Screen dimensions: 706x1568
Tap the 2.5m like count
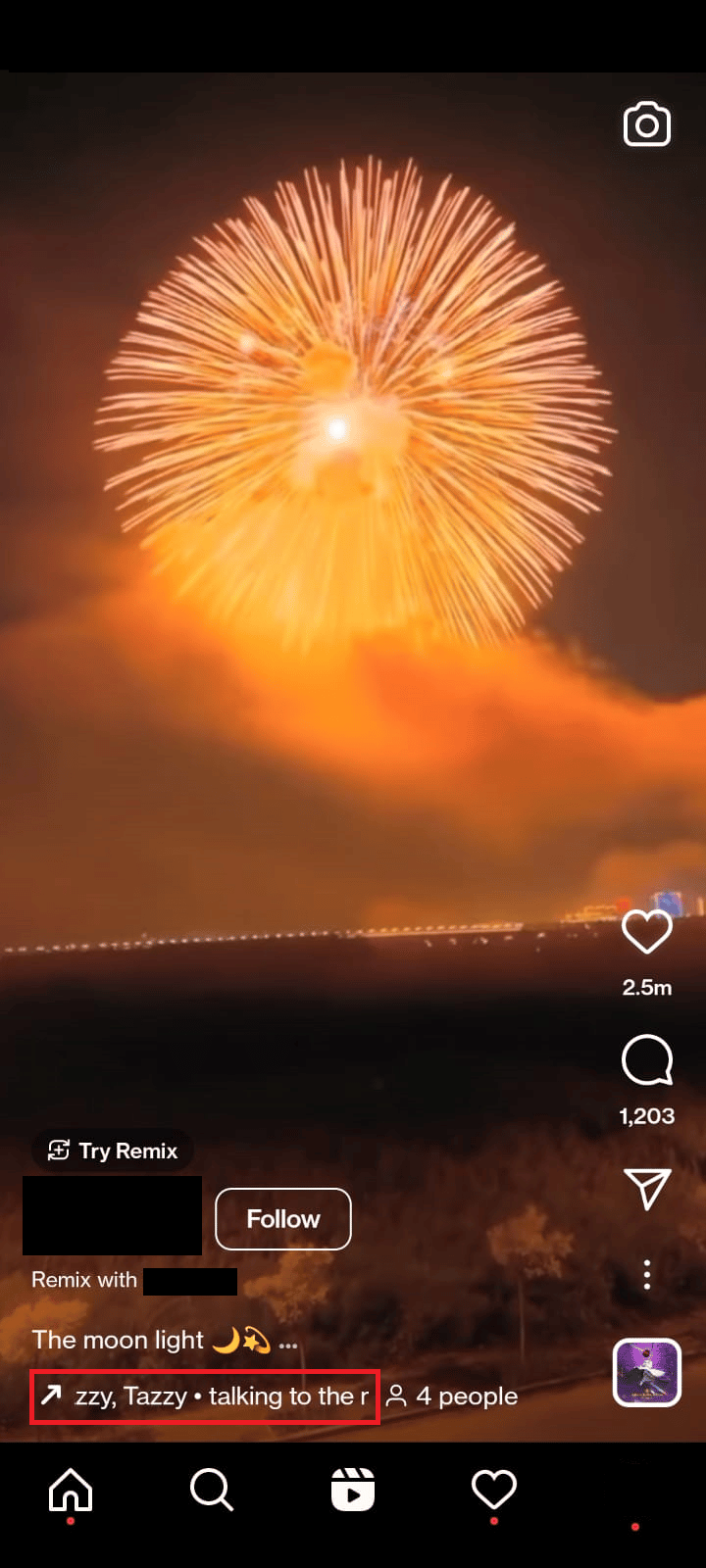[646, 988]
